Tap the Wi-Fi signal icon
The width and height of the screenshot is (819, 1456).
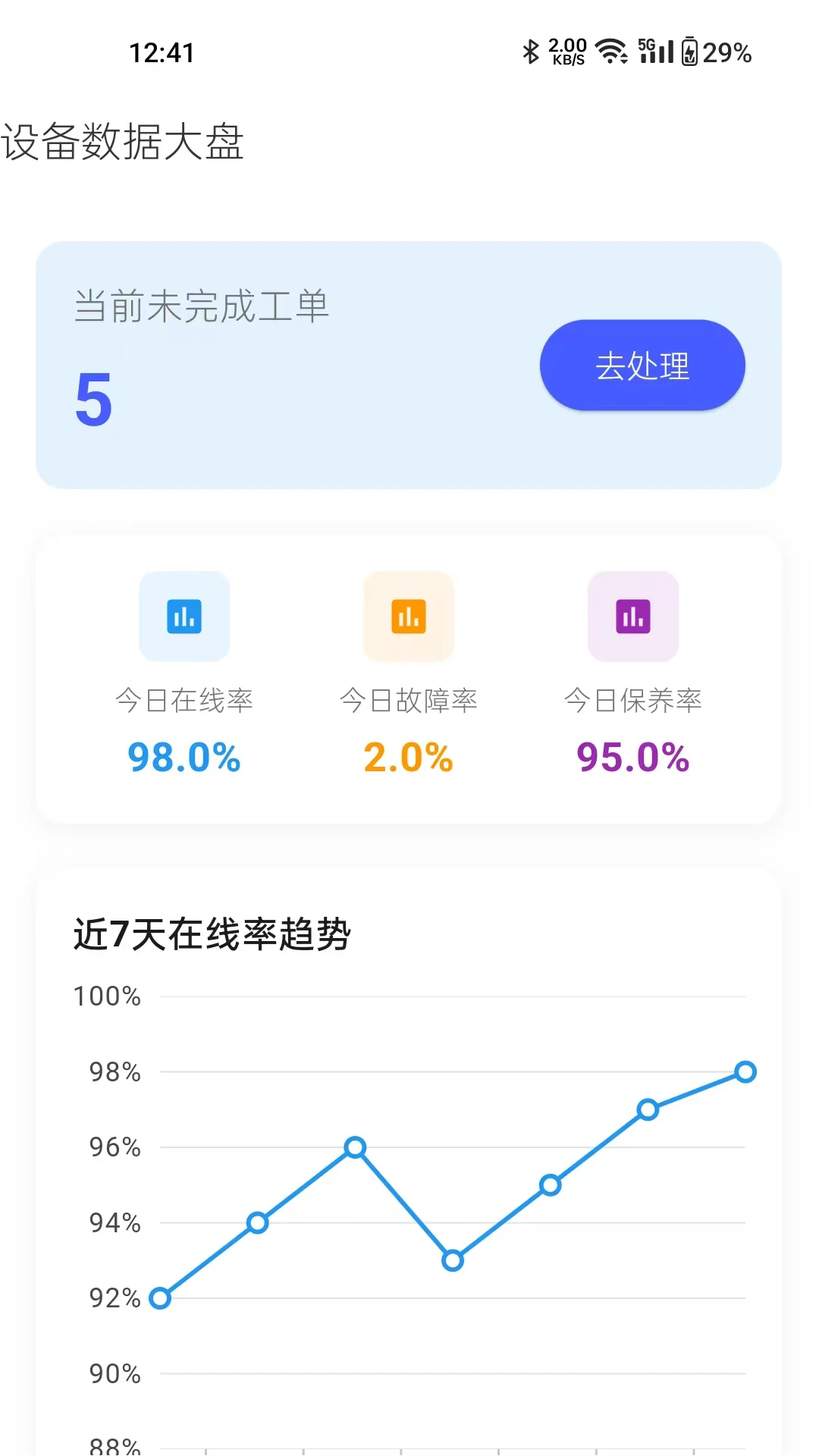click(x=610, y=52)
